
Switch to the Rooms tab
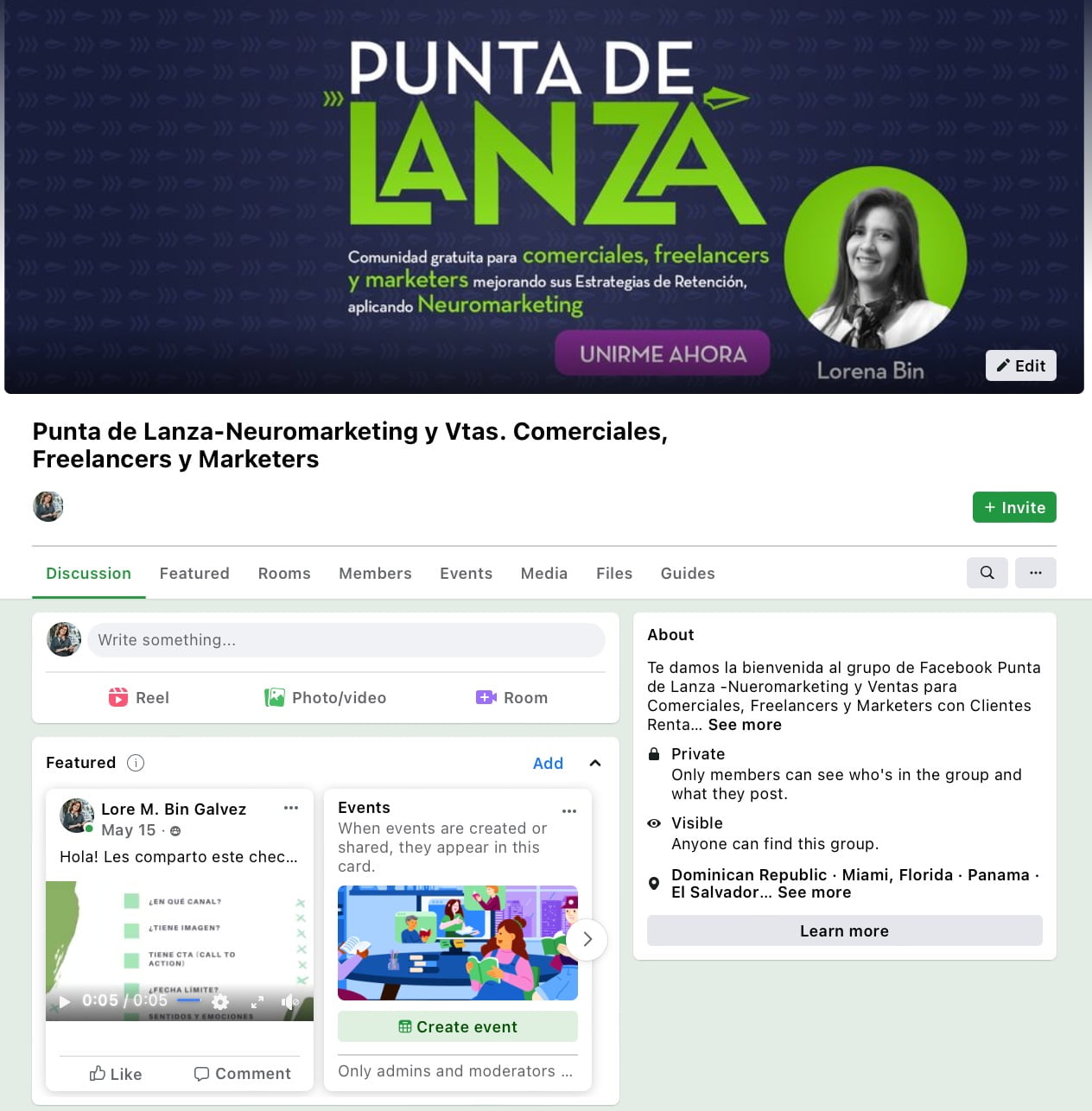[284, 573]
